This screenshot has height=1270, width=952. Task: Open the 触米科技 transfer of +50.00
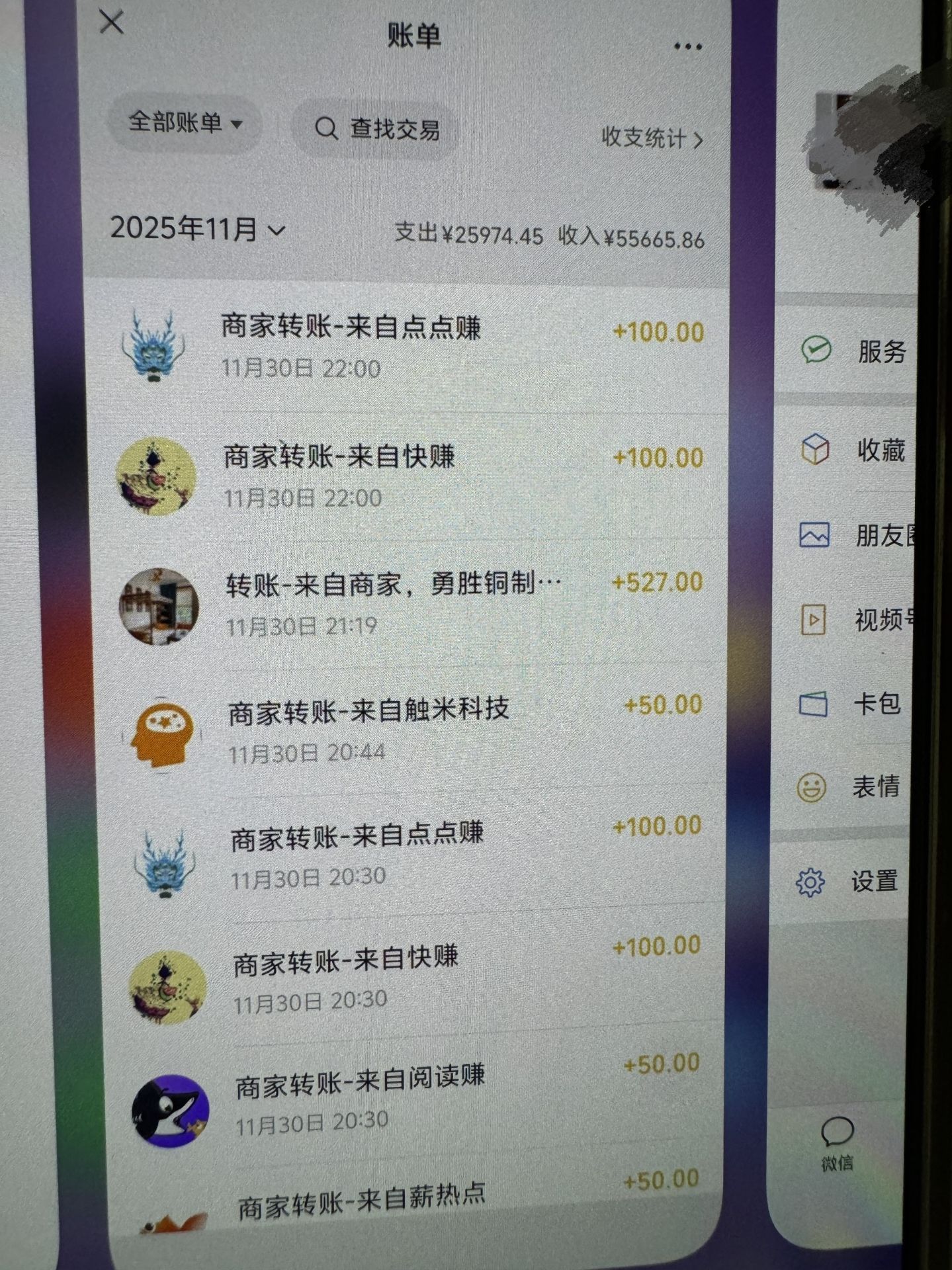tap(410, 729)
